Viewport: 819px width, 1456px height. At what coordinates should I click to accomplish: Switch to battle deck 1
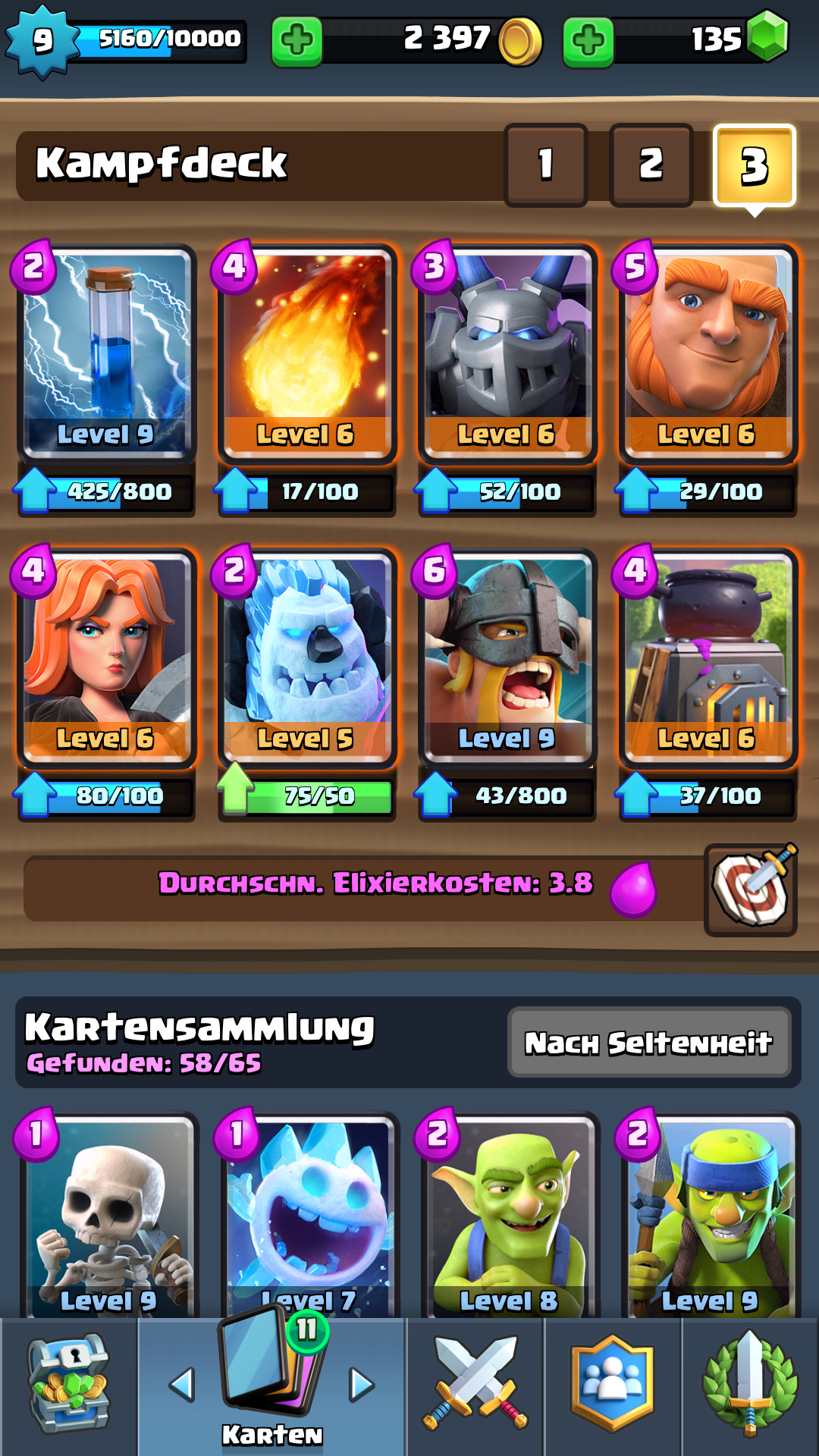click(545, 165)
